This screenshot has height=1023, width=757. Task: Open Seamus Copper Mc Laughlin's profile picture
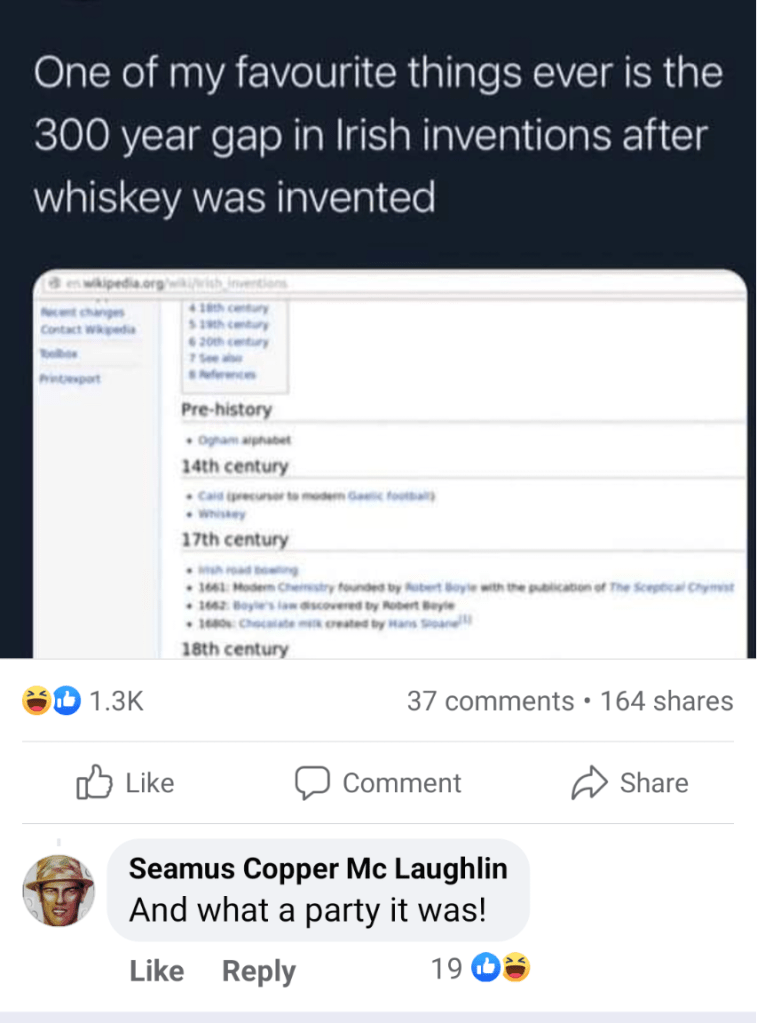click(x=59, y=889)
